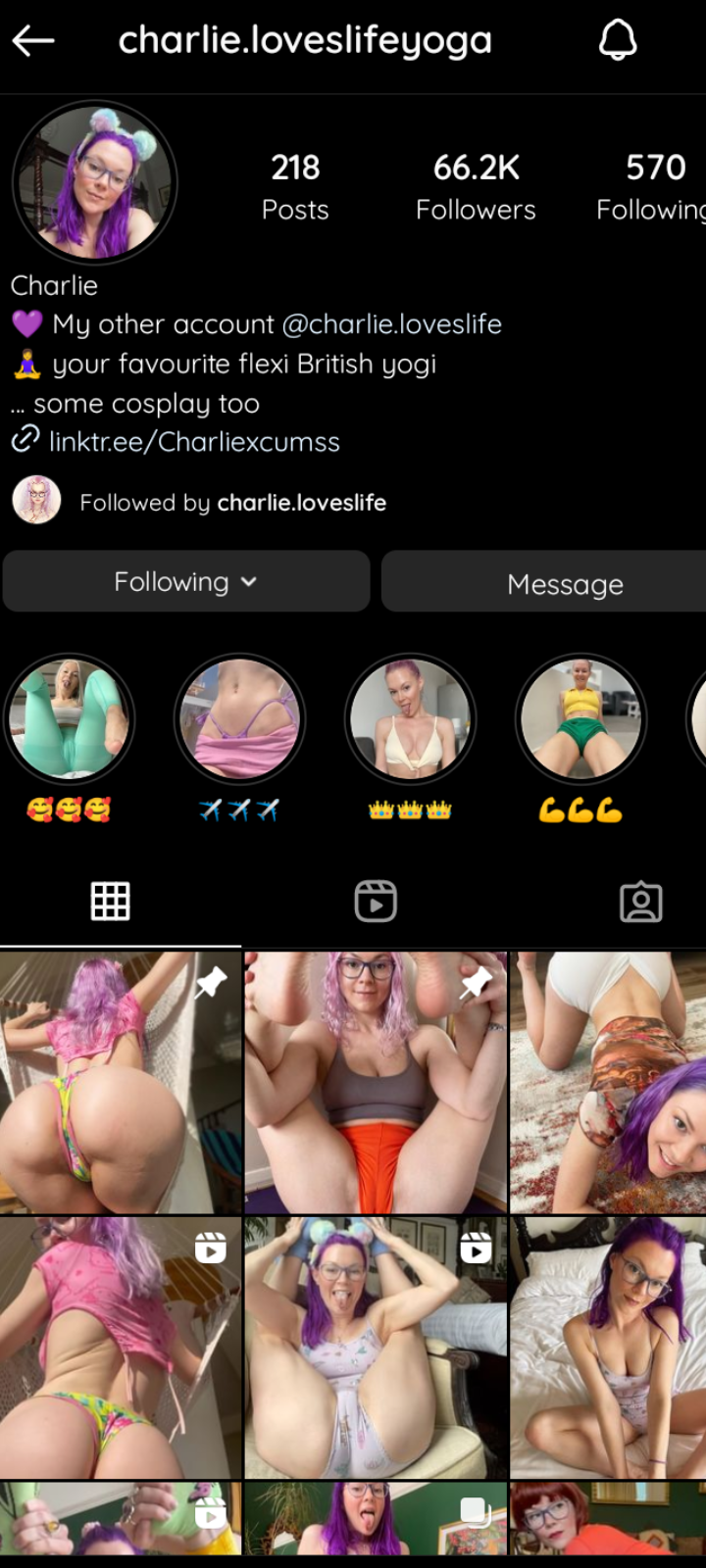Select the posts grid tab
This screenshot has height=1568, width=706.
[x=110, y=902]
